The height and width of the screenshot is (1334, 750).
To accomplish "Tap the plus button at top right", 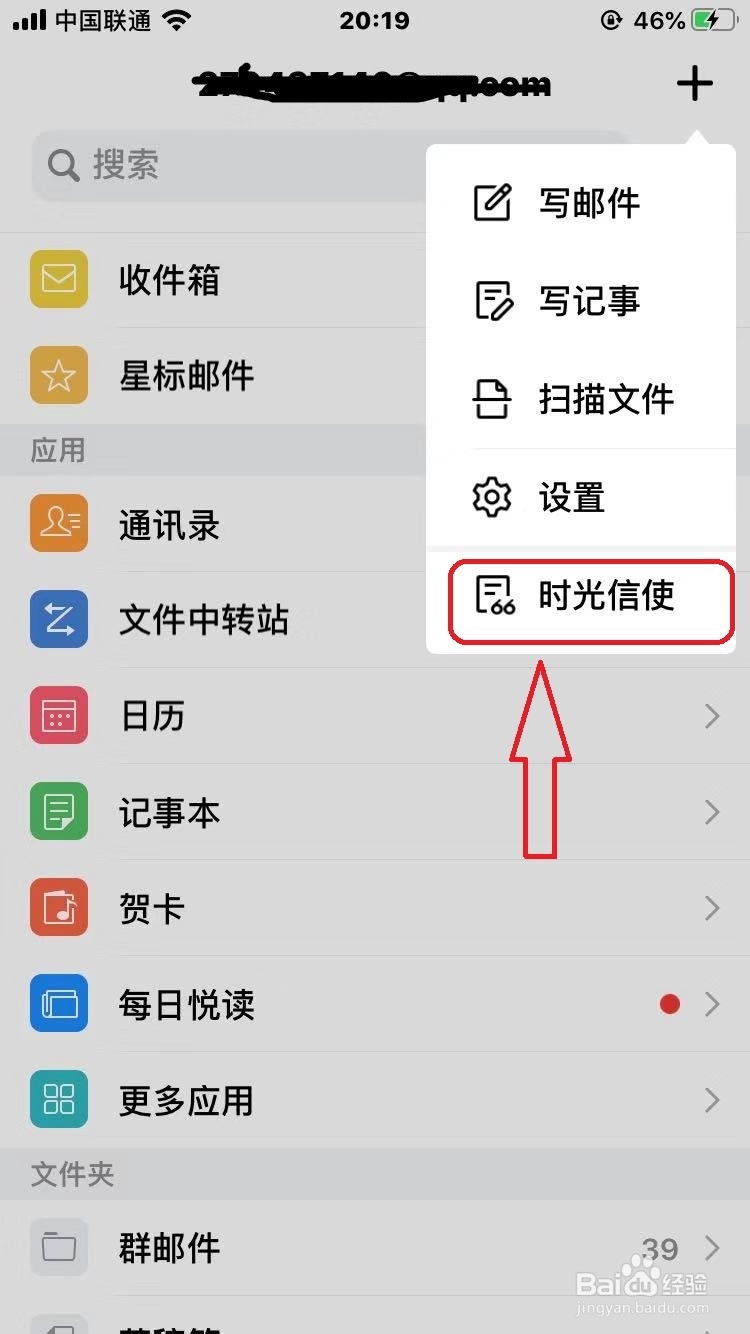I will coord(694,84).
